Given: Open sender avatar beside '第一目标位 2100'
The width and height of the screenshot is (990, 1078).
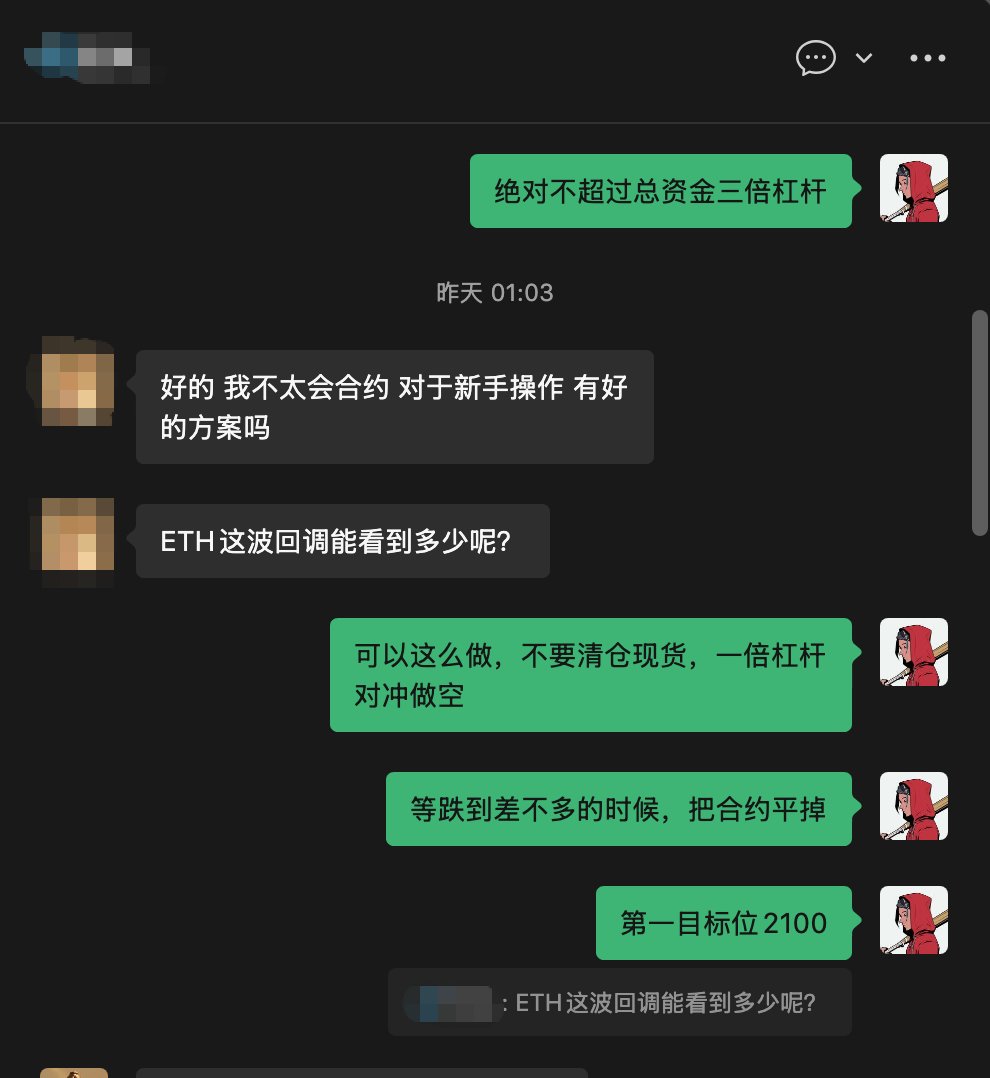Looking at the screenshot, I should [x=913, y=920].
